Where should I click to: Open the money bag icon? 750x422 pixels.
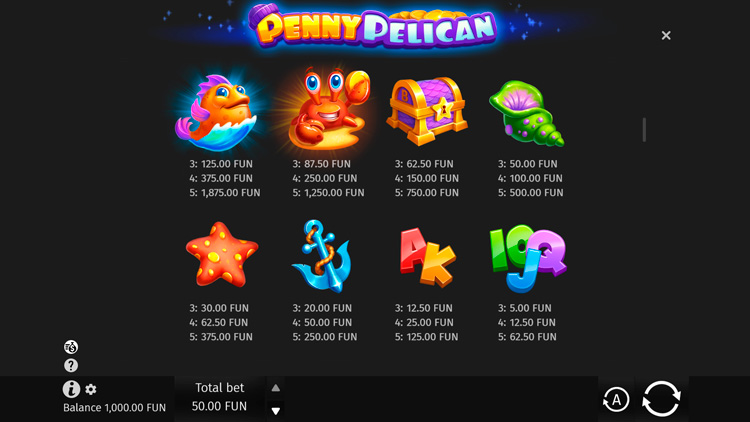pos(71,347)
